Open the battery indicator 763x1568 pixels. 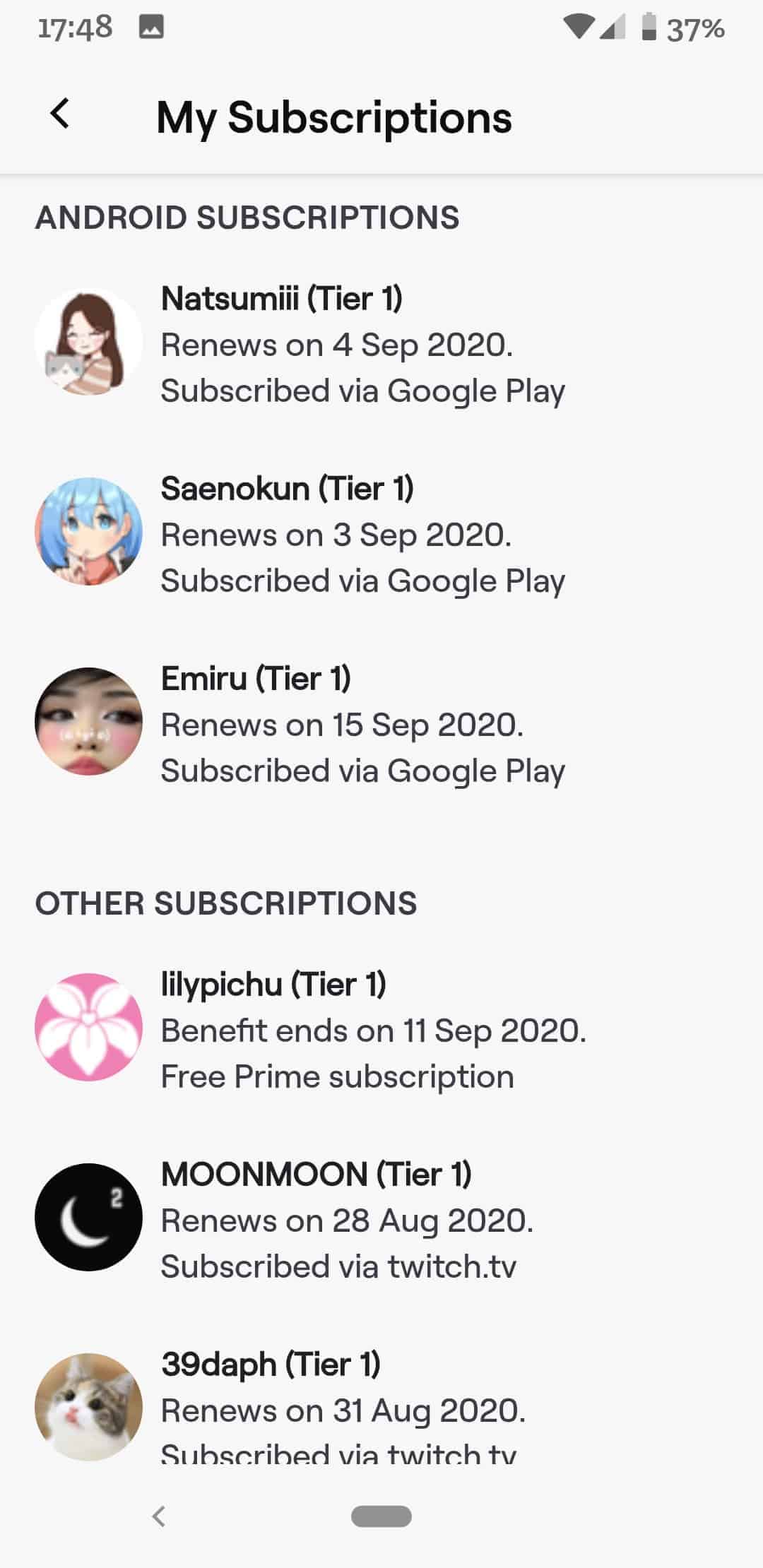[x=646, y=27]
